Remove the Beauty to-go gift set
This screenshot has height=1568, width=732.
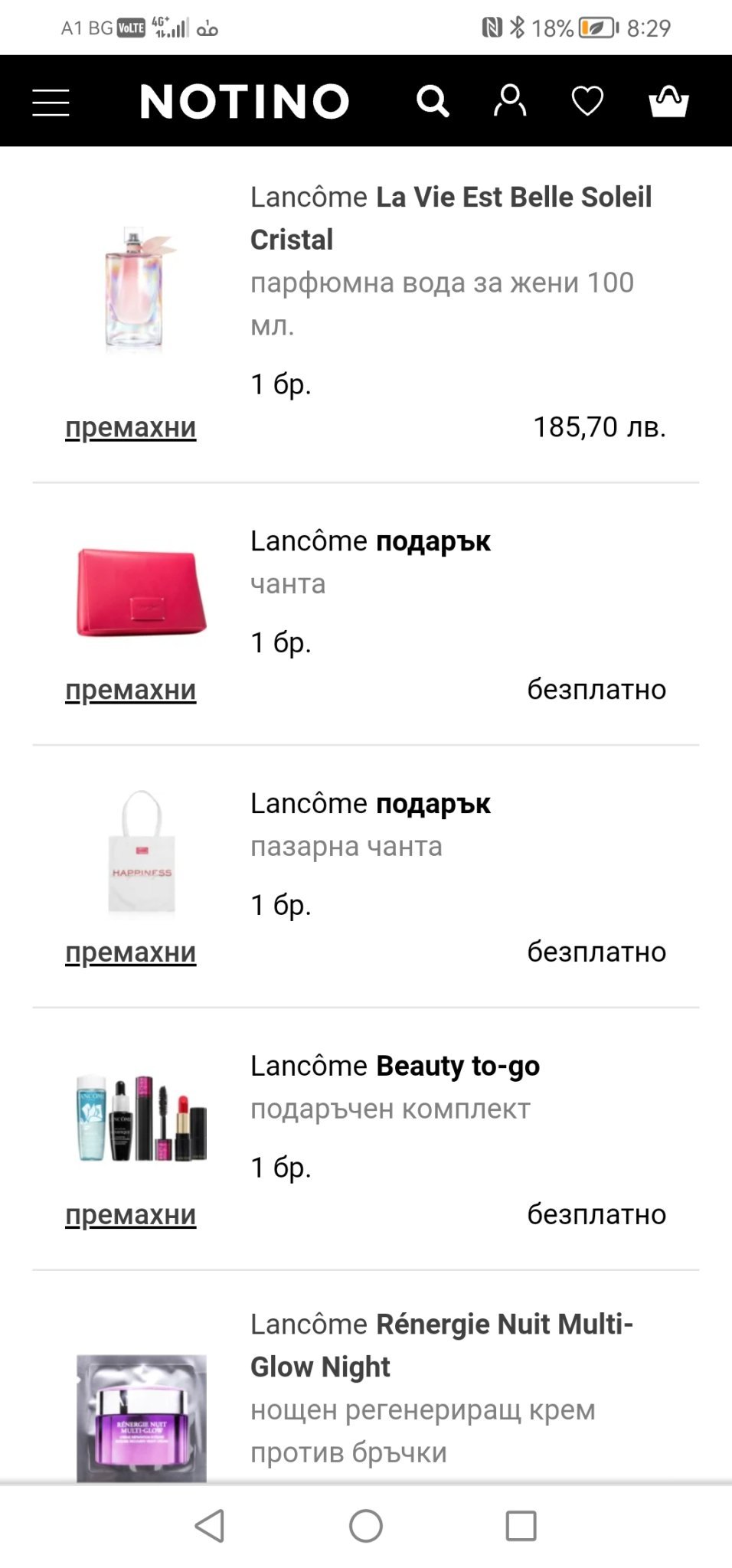130,1215
